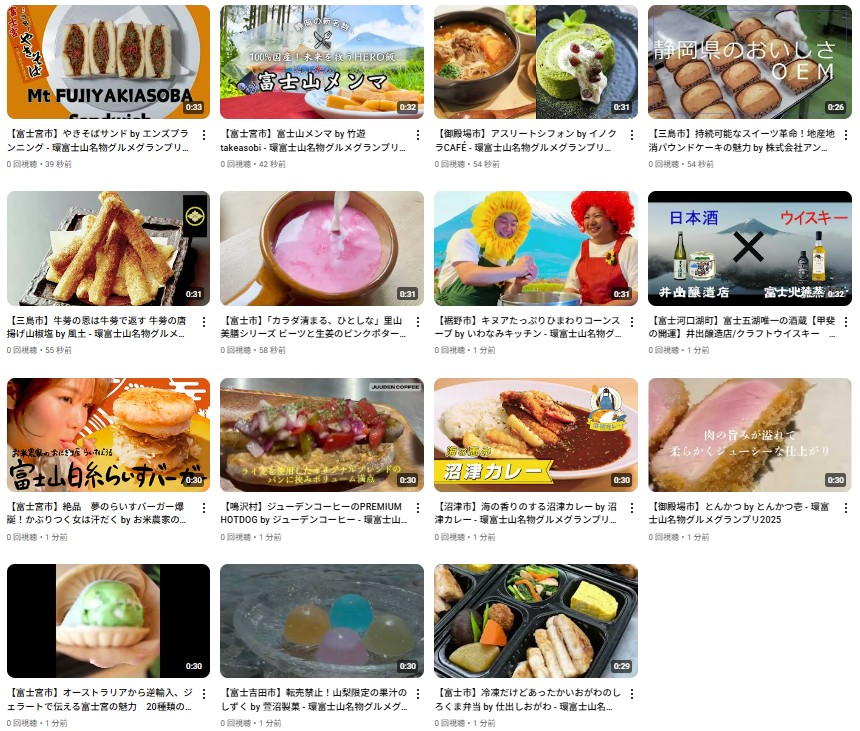Play the PREMIUM HOTDOG video

[322, 435]
